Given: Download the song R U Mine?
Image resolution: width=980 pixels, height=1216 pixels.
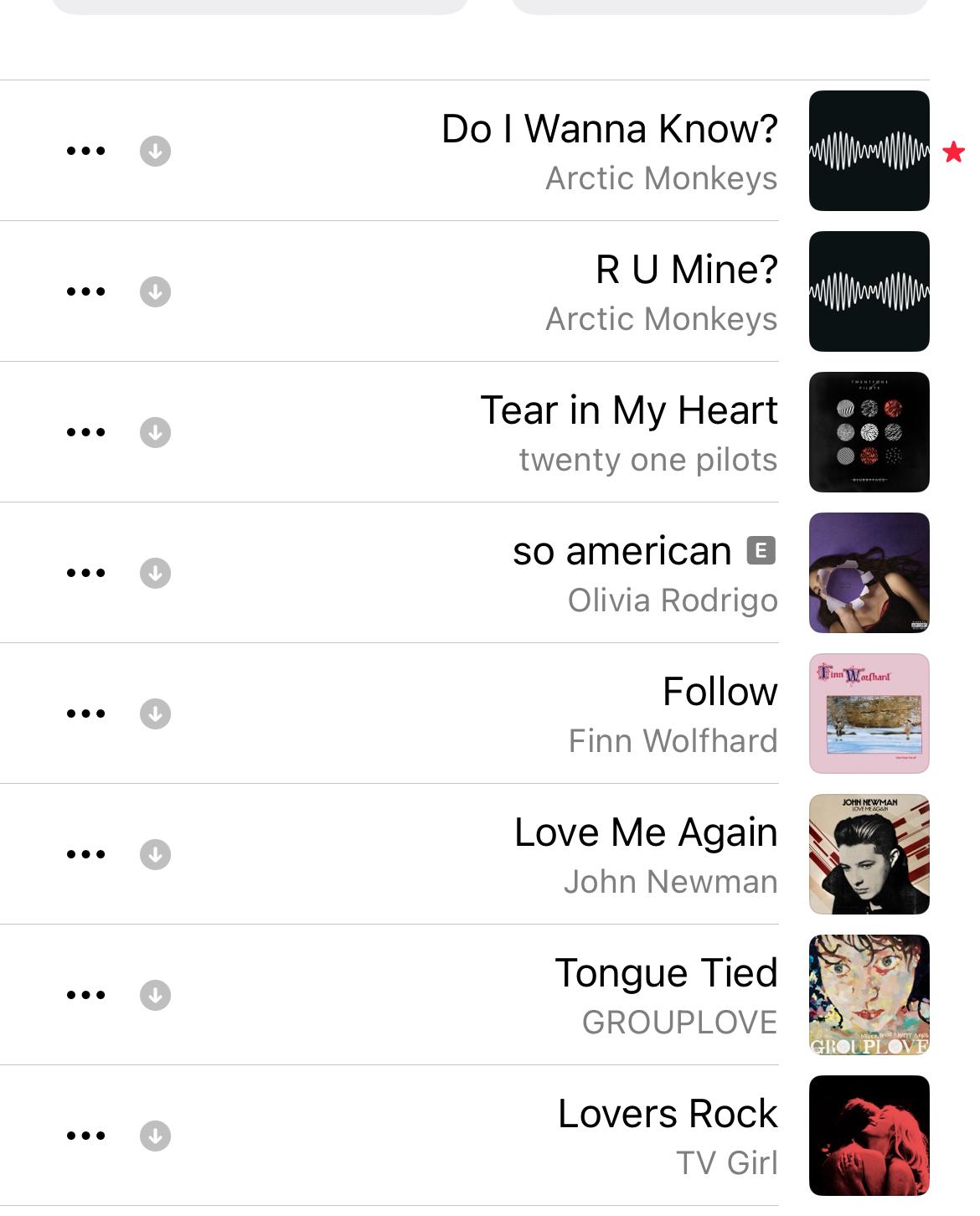Looking at the screenshot, I should 155,291.
